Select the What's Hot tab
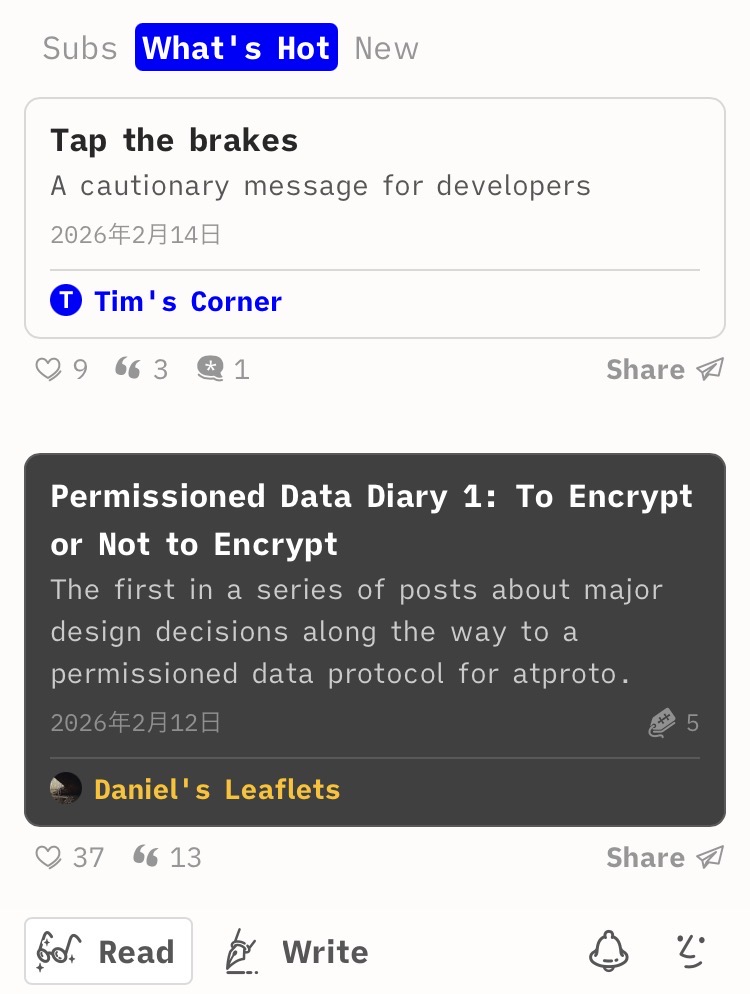Image resolution: width=750 pixels, height=994 pixels. pyautogui.click(x=236, y=48)
